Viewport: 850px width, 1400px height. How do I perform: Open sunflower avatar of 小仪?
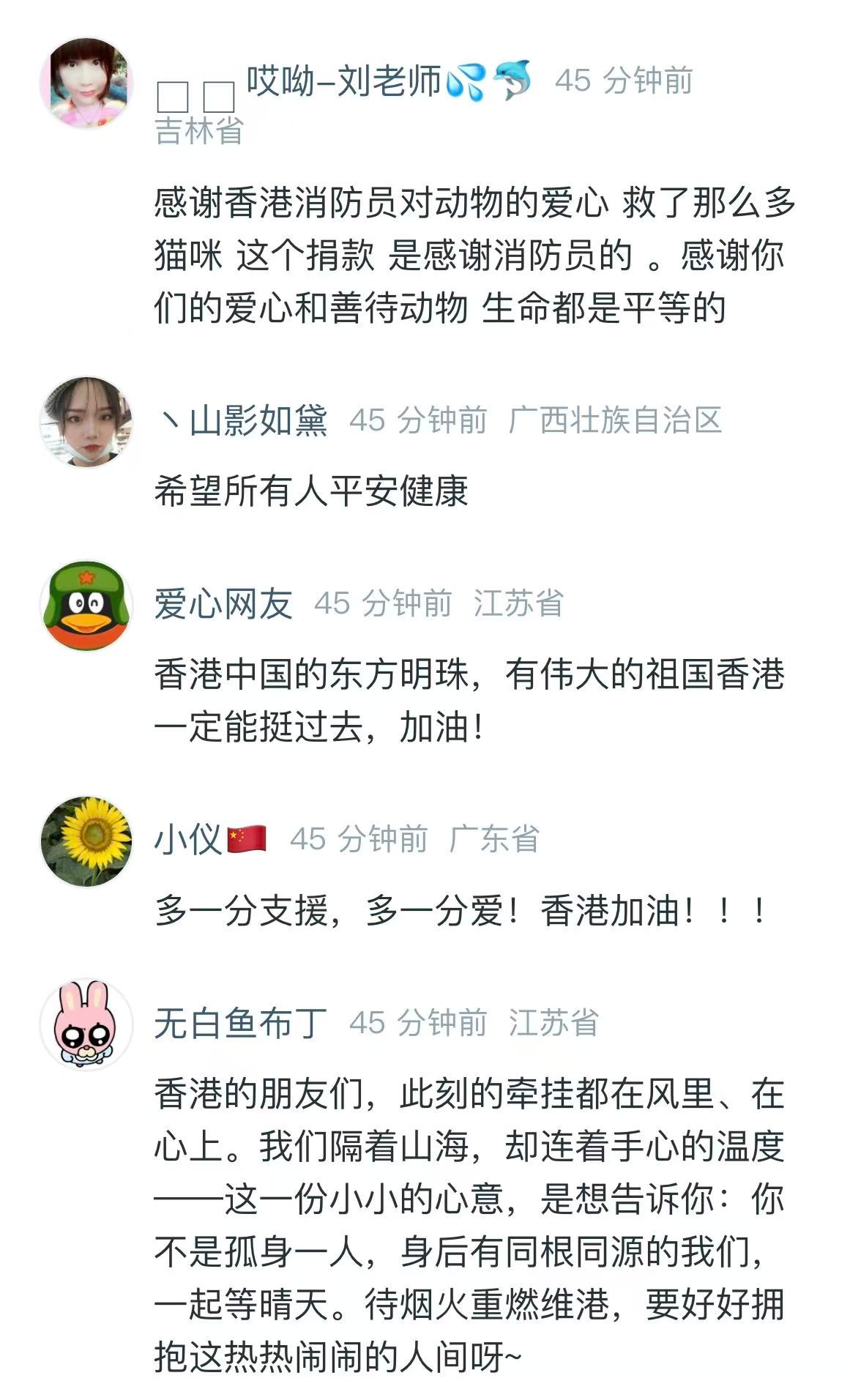coord(86,841)
